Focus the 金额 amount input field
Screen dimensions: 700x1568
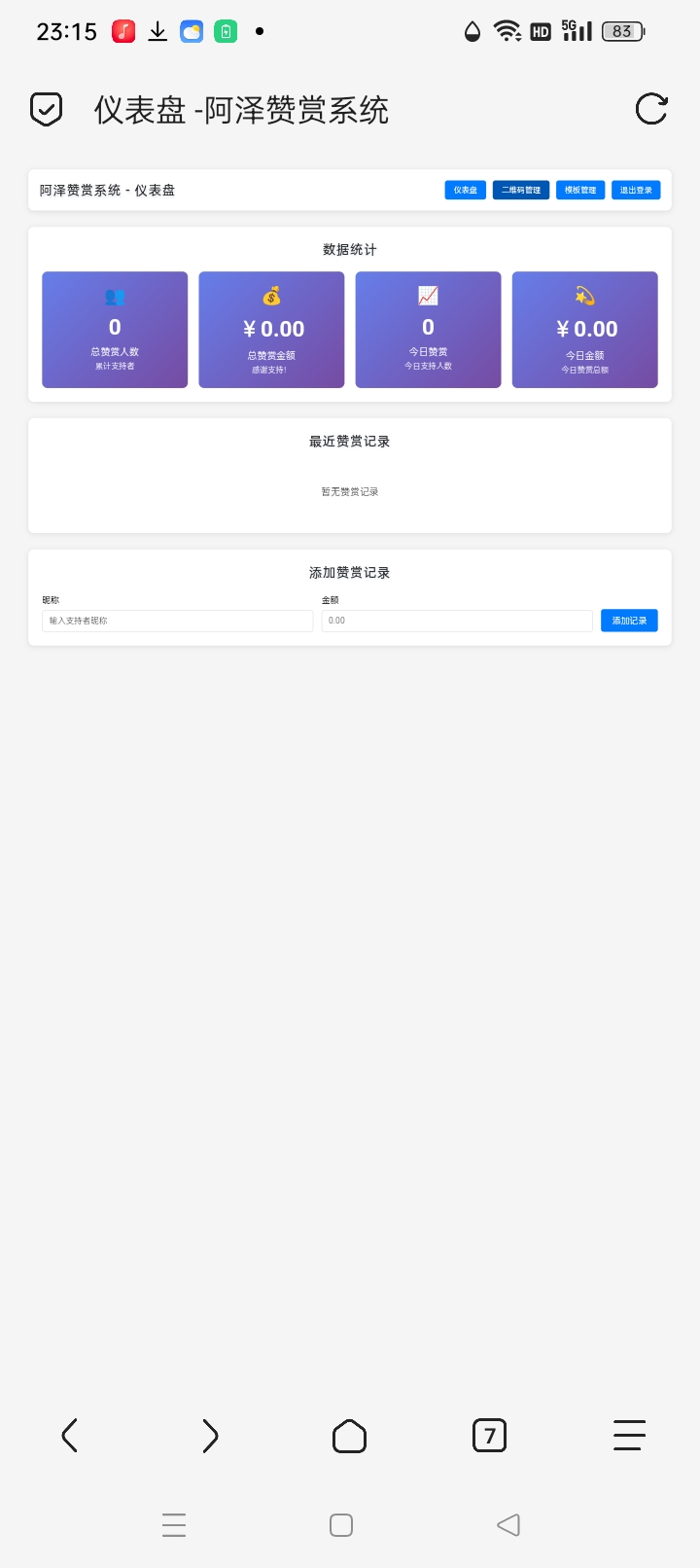point(457,621)
